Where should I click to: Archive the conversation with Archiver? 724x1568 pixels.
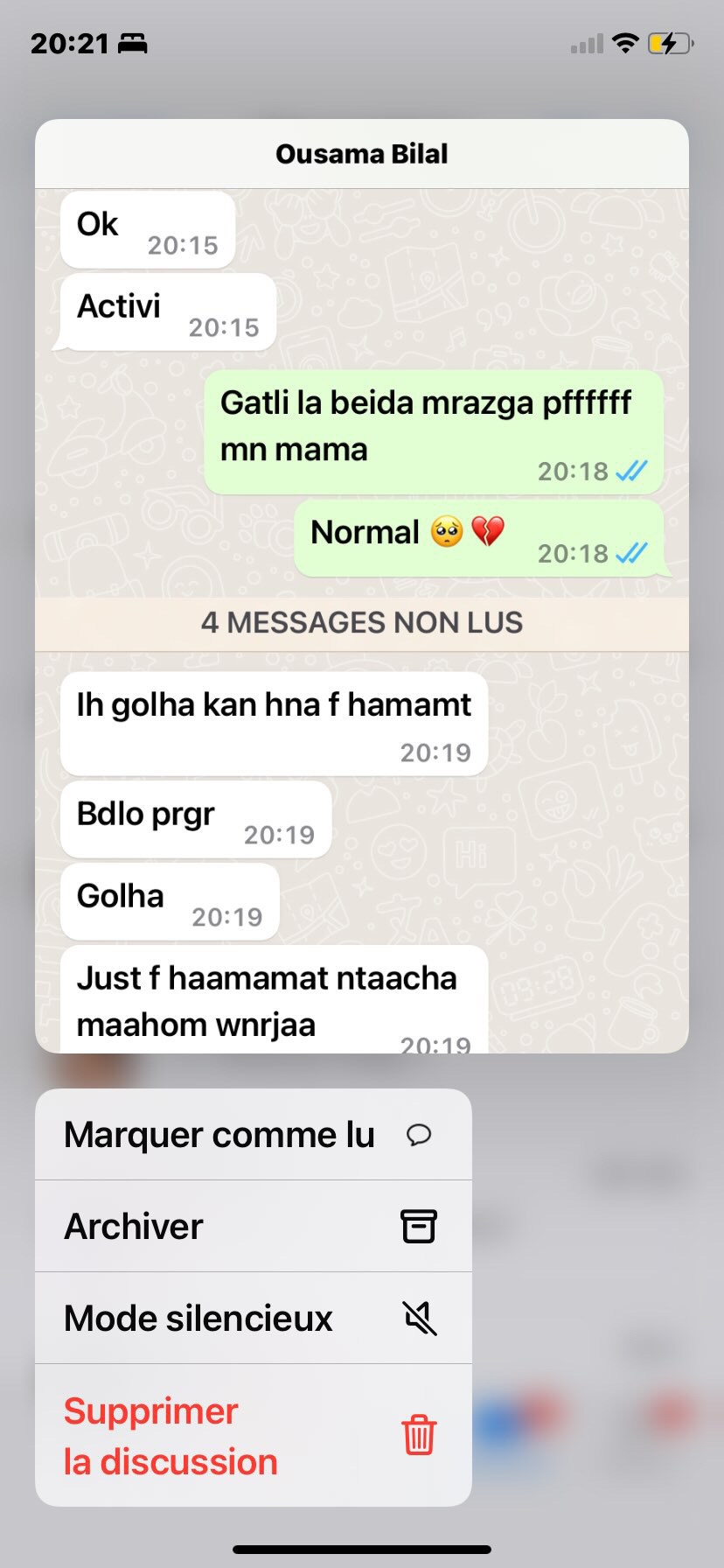coord(253,1226)
